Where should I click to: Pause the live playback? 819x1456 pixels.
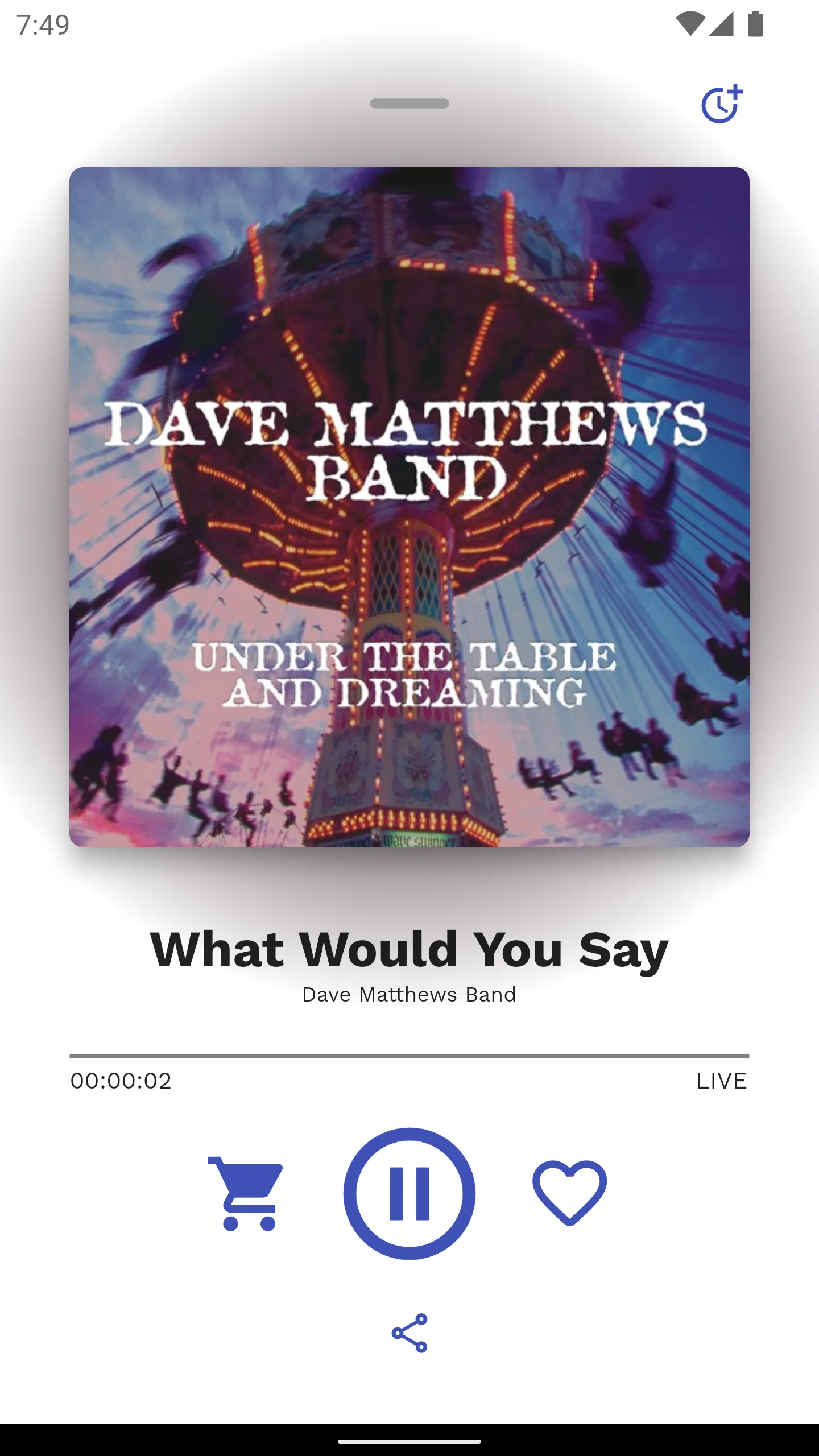tap(409, 1193)
